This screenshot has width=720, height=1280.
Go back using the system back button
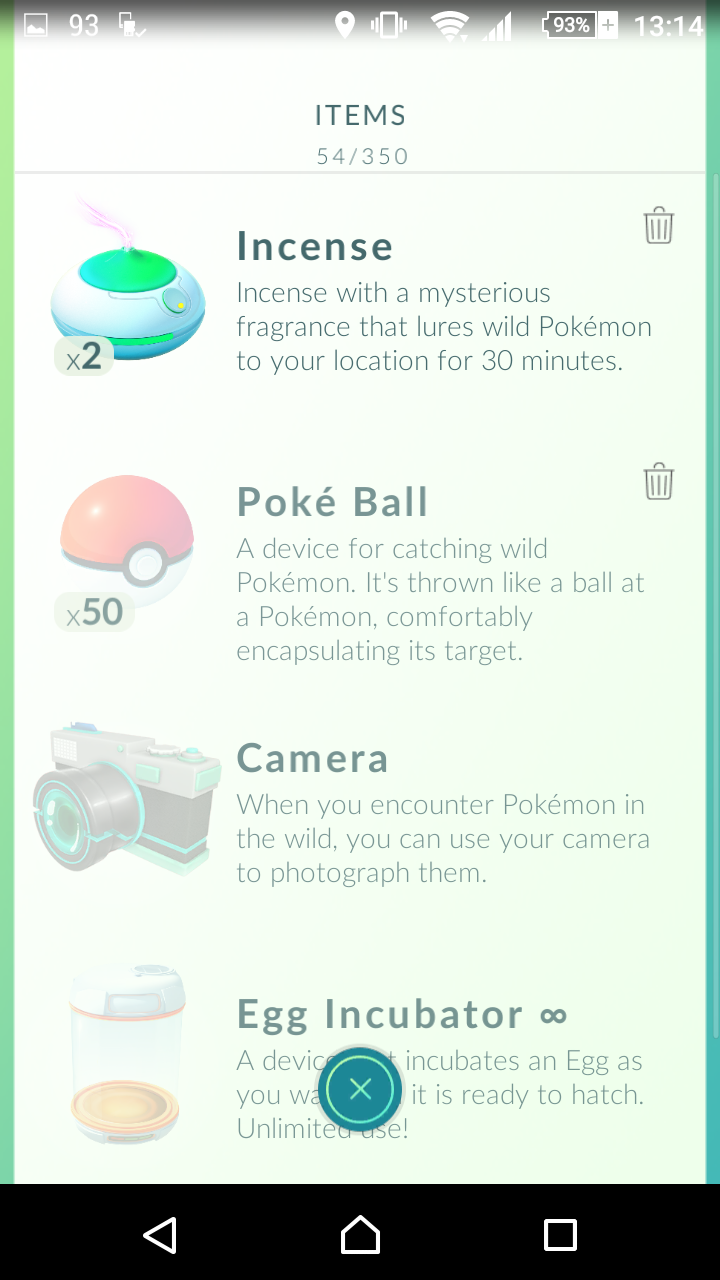click(x=160, y=1235)
